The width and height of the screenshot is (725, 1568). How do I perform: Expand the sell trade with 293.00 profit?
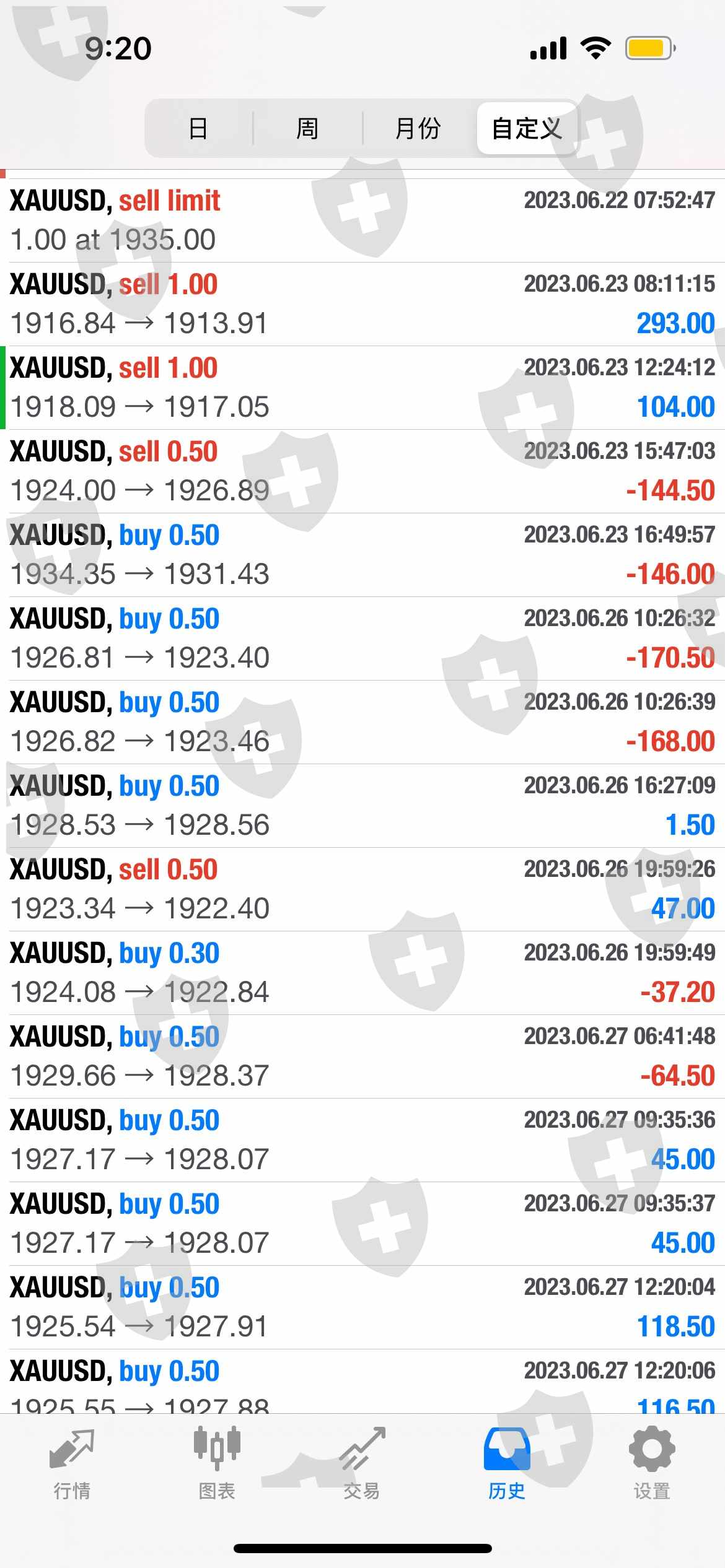[362, 304]
